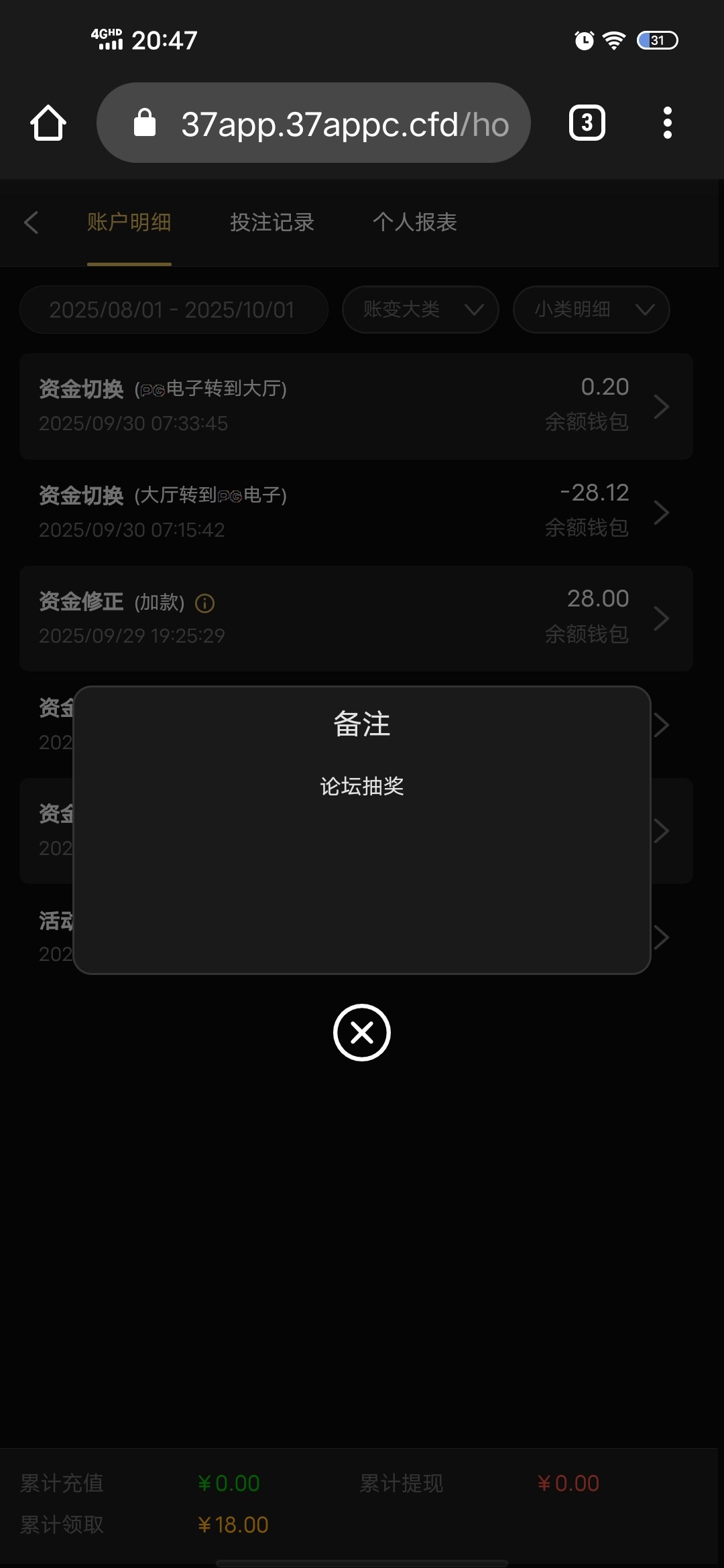Go back with the page back arrow
The image size is (724, 1568).
pos(32,222)
